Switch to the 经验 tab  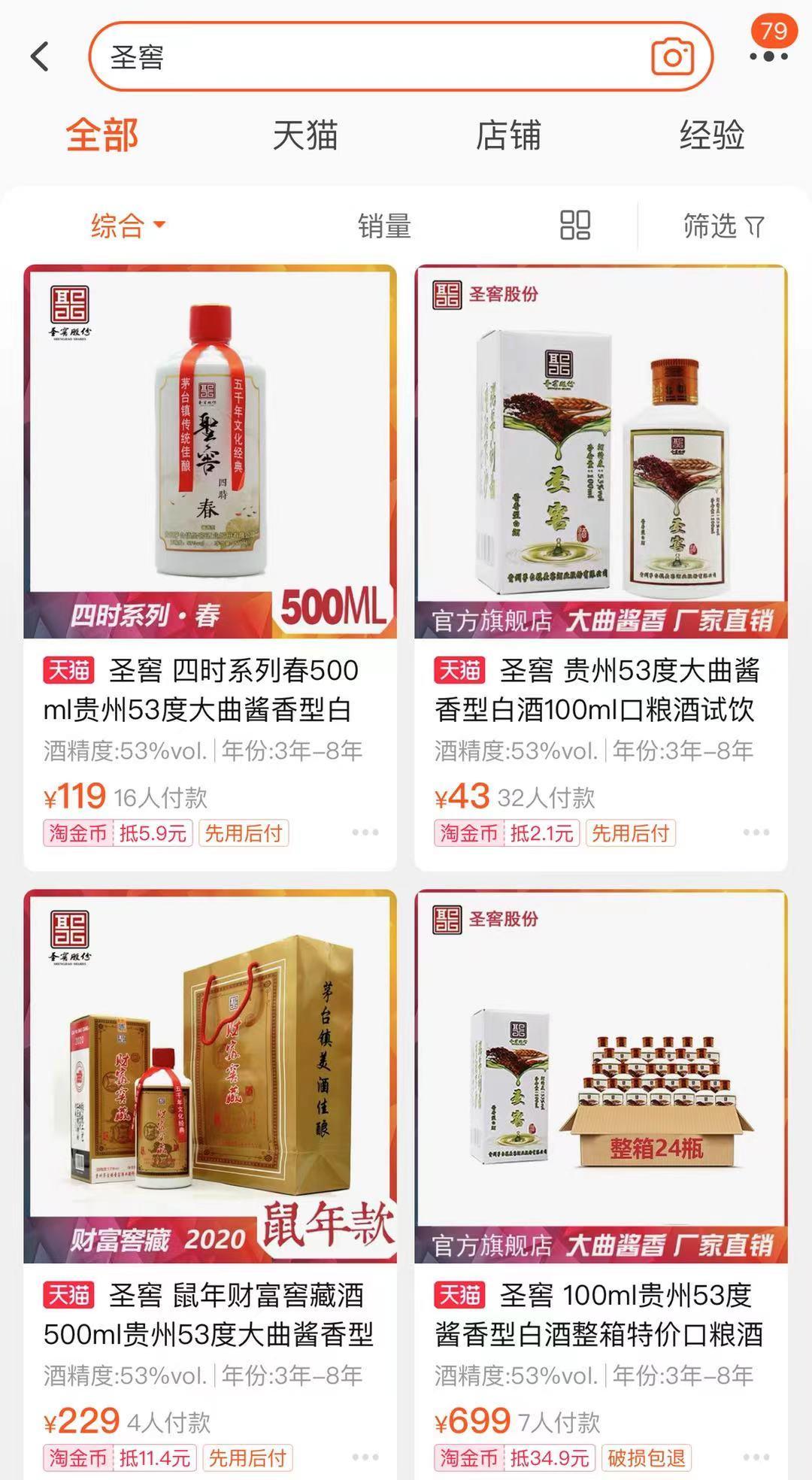(711, 136)
